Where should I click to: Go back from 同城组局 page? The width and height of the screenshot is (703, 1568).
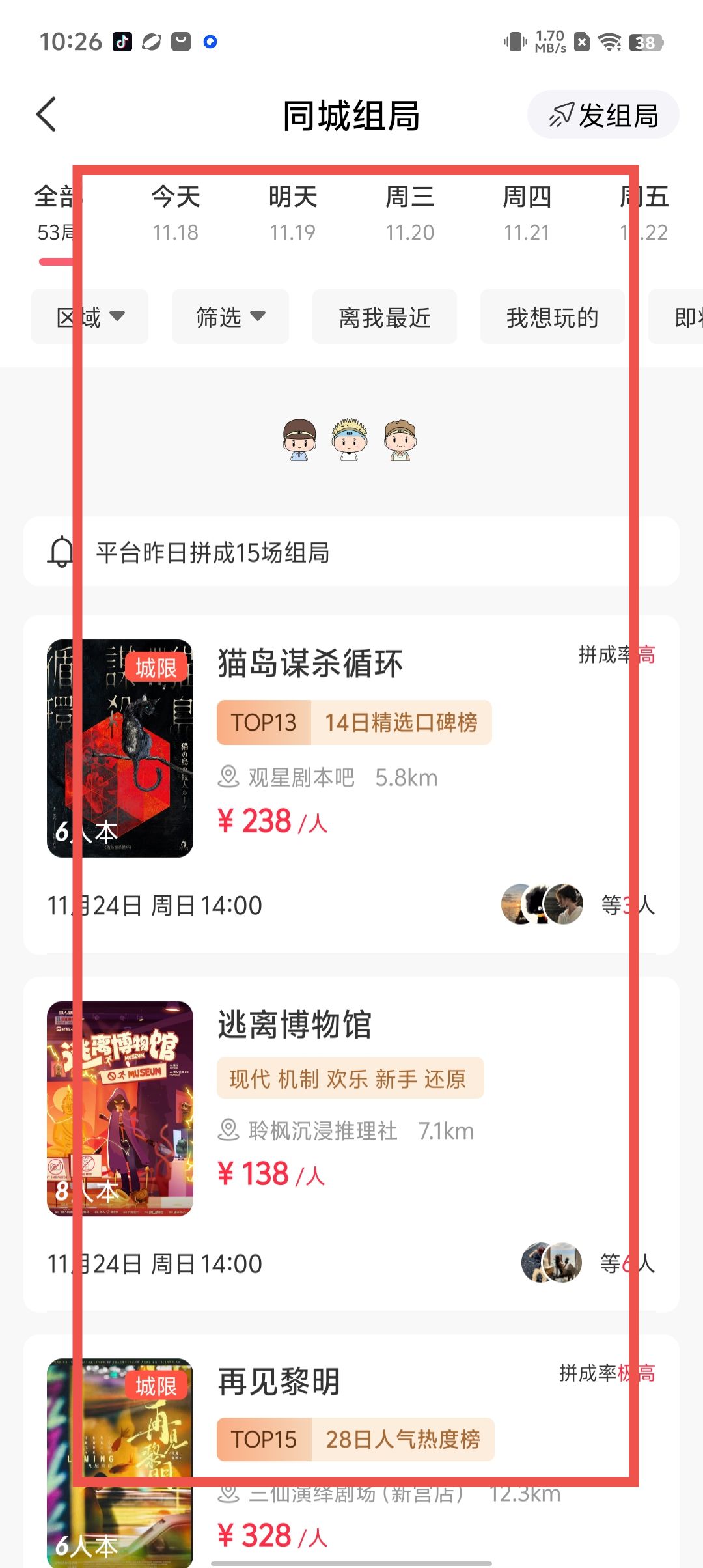[x=47, y=115]
